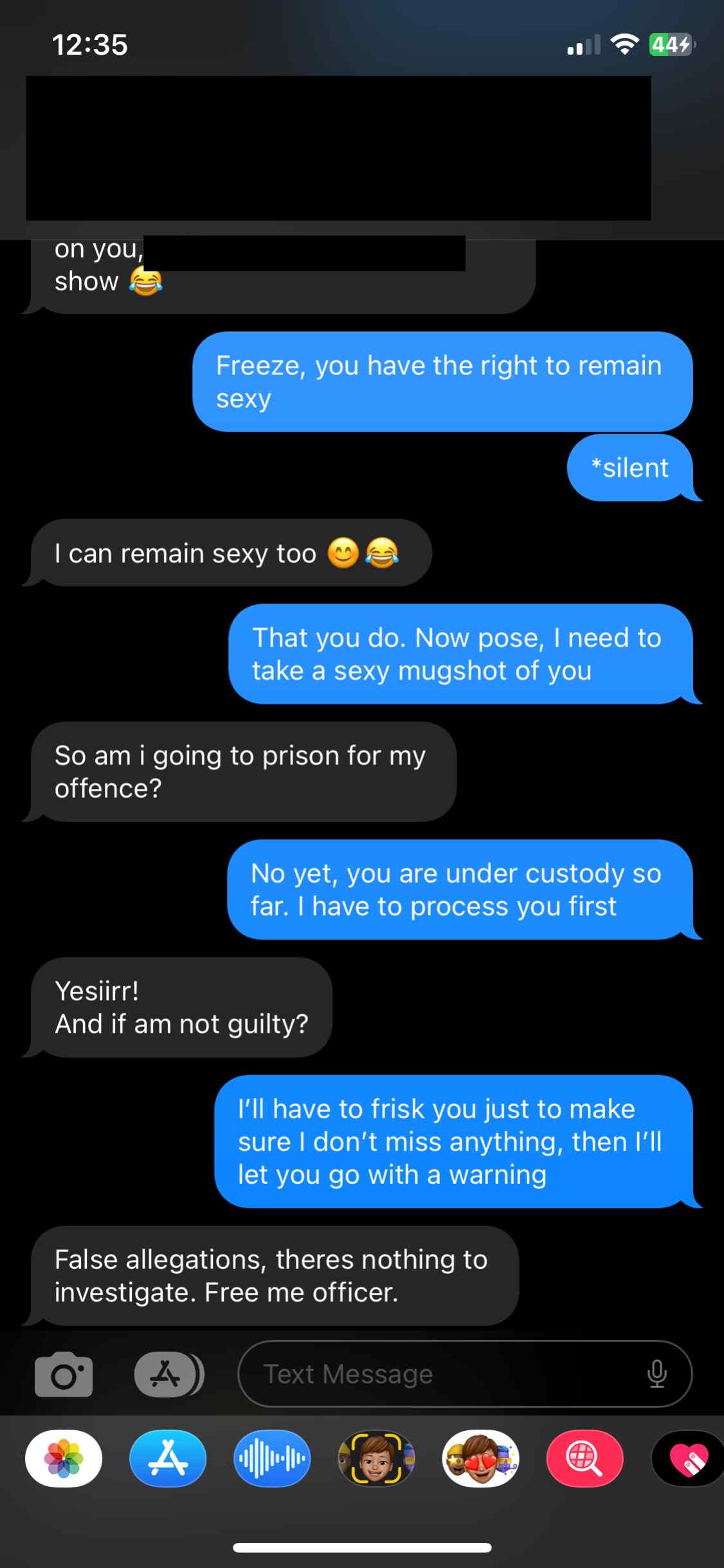Open the Photos app in the app strip
724x1568 pixels.
(64, 1458)
